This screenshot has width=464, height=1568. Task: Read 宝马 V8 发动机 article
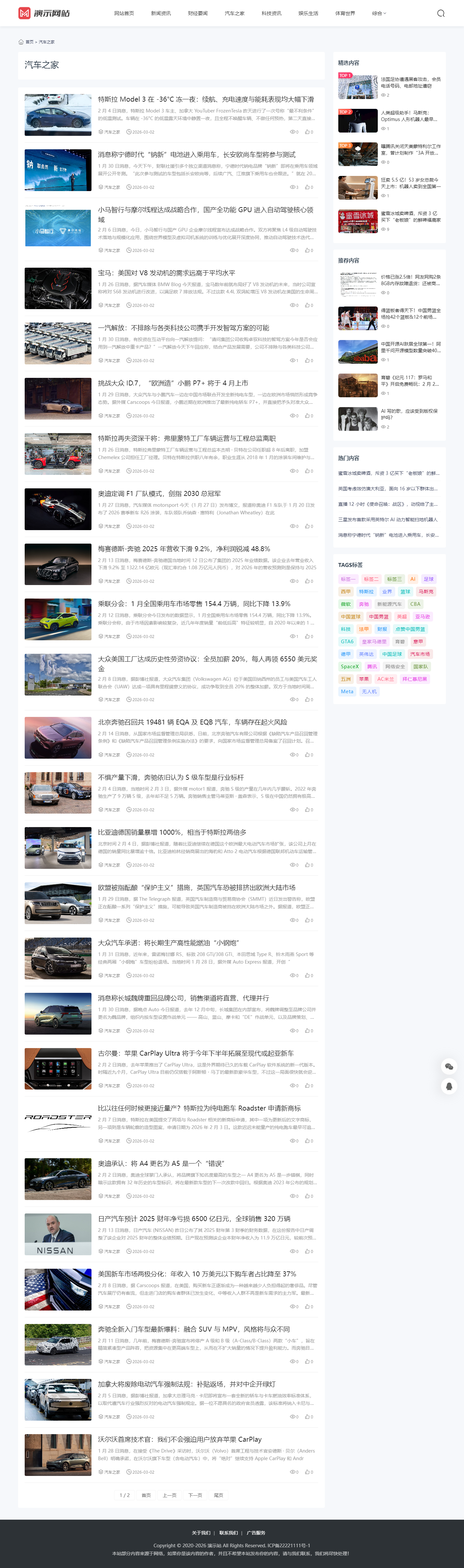(x=166, y=273)
